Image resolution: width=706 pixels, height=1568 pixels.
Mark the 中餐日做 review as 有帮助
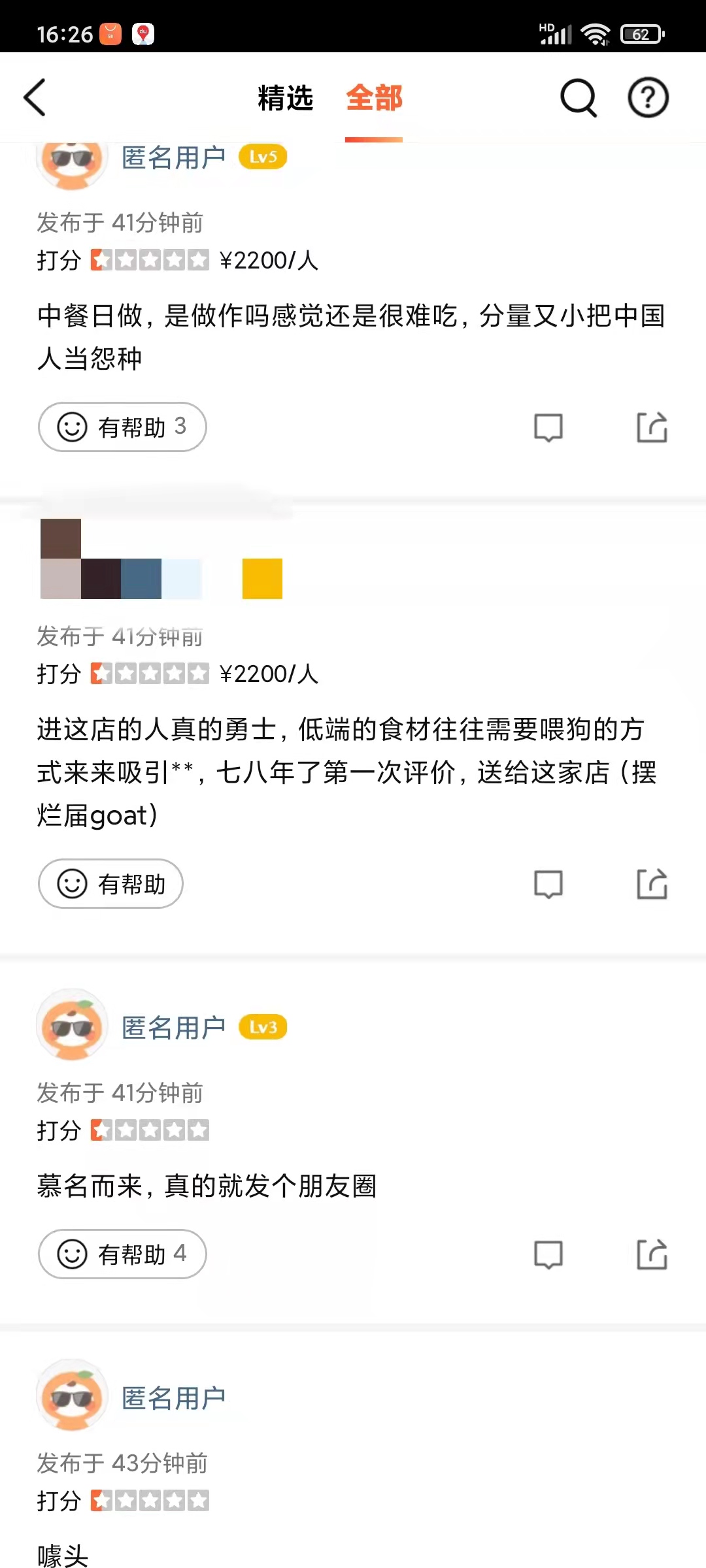[x=122, y=427]
